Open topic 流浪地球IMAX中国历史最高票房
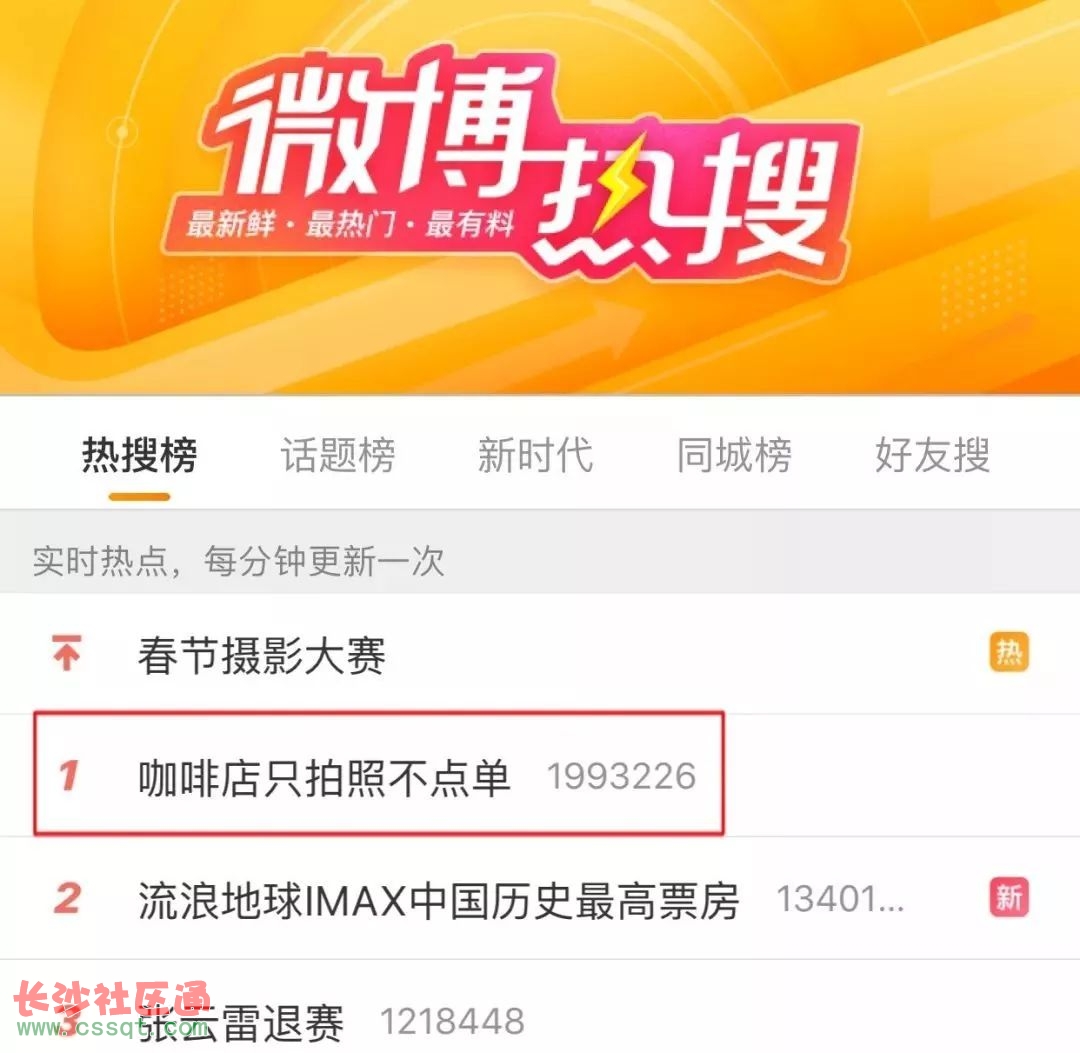This screenshot has width=1080, height=1053. point(438,900)
